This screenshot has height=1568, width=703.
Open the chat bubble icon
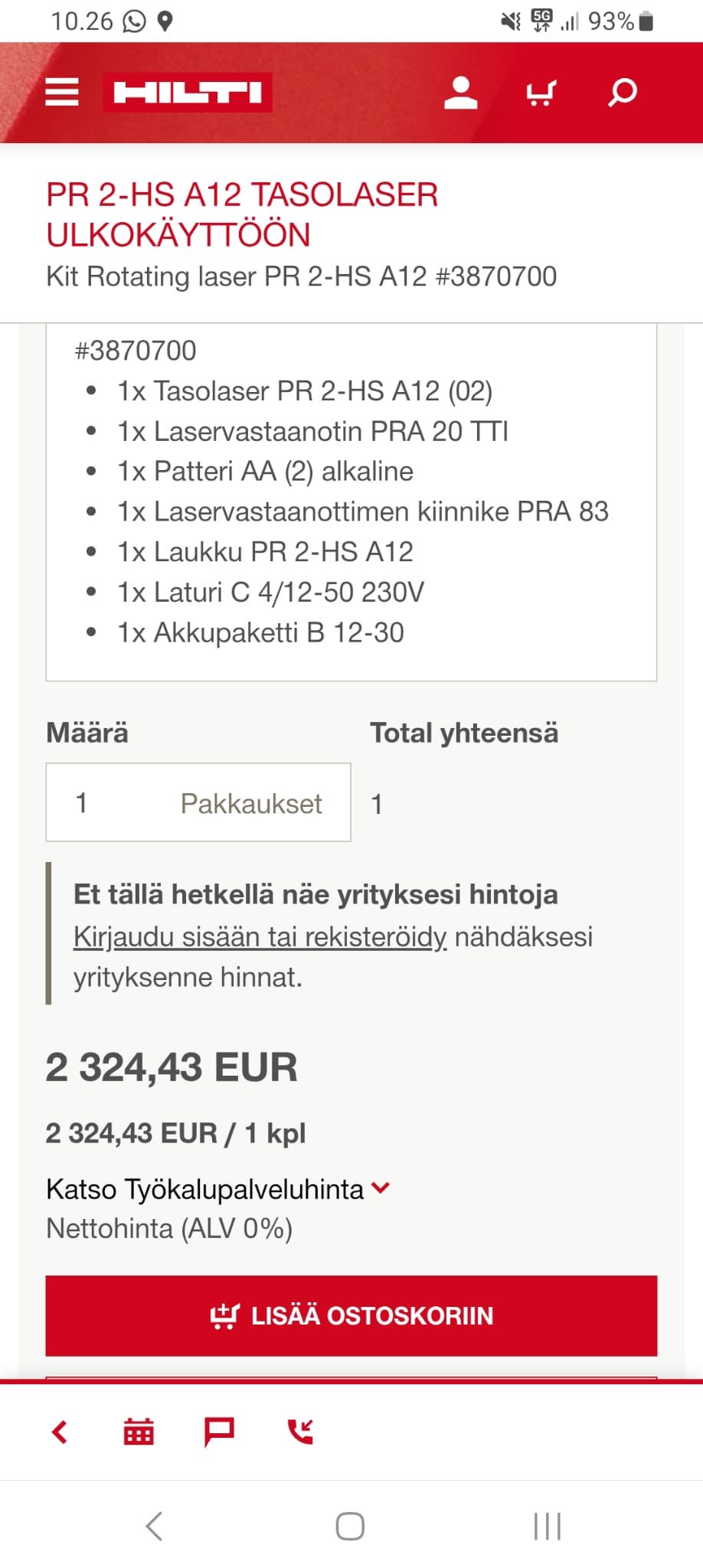219,1431
